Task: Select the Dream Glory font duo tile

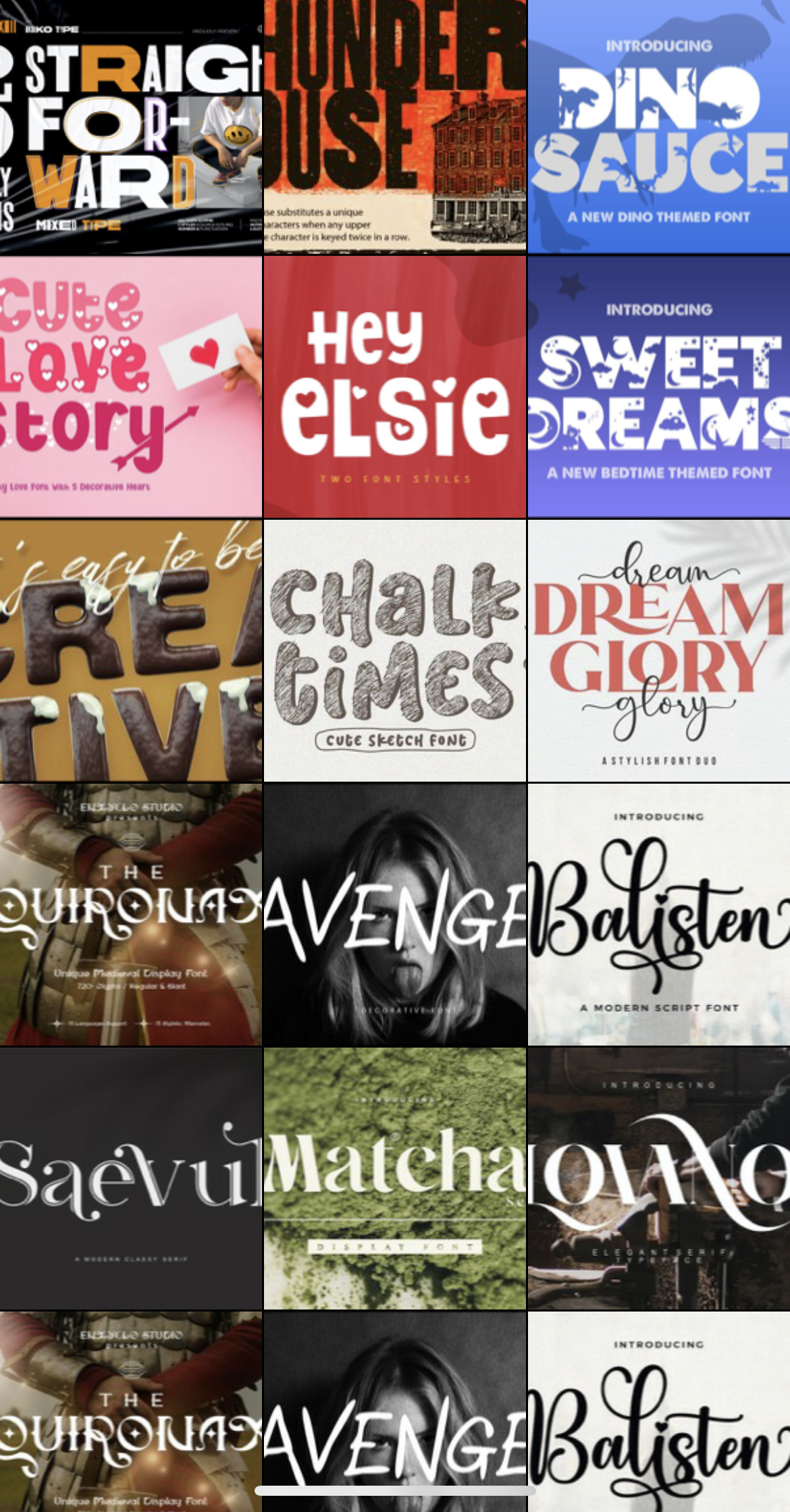Action: pos(659,651)
